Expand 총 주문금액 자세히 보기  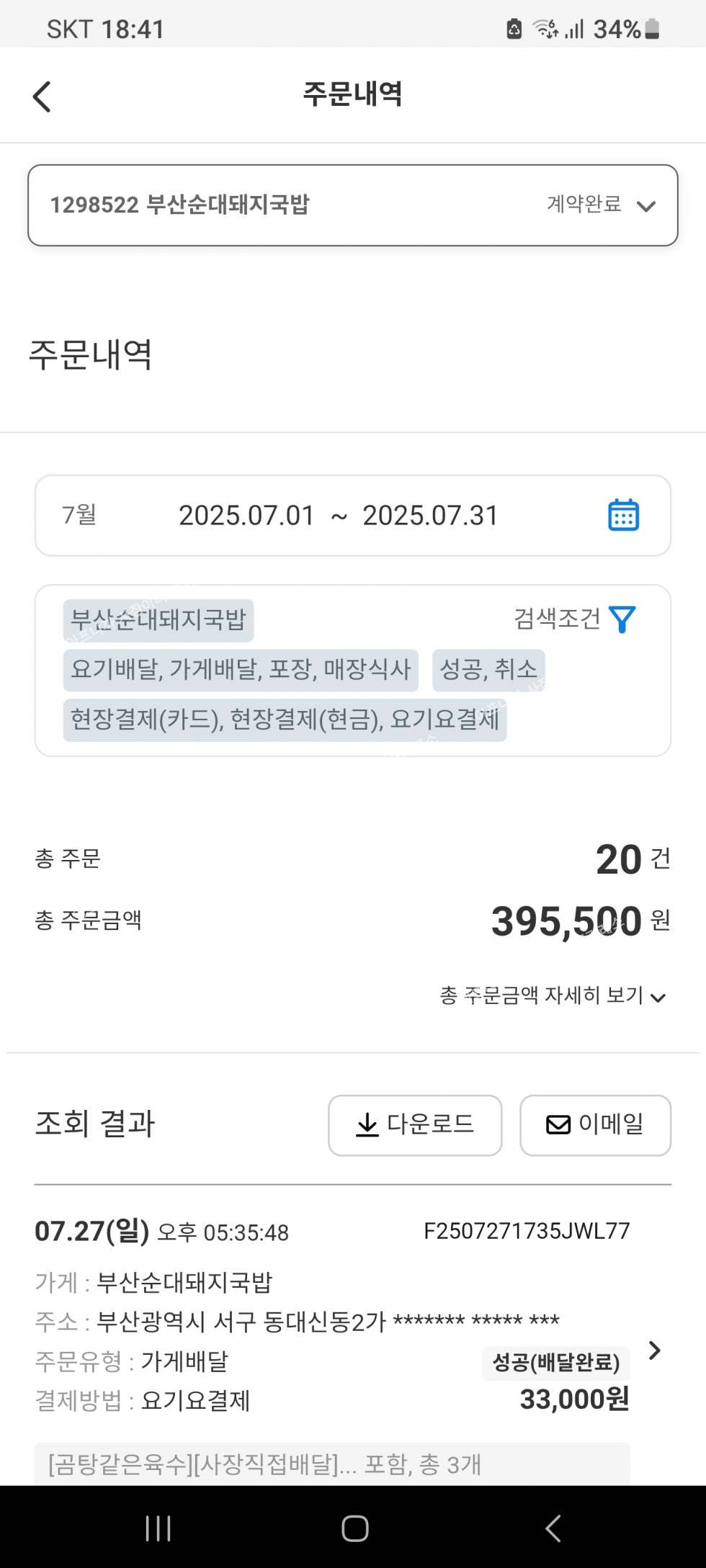(x=553, y=996)
